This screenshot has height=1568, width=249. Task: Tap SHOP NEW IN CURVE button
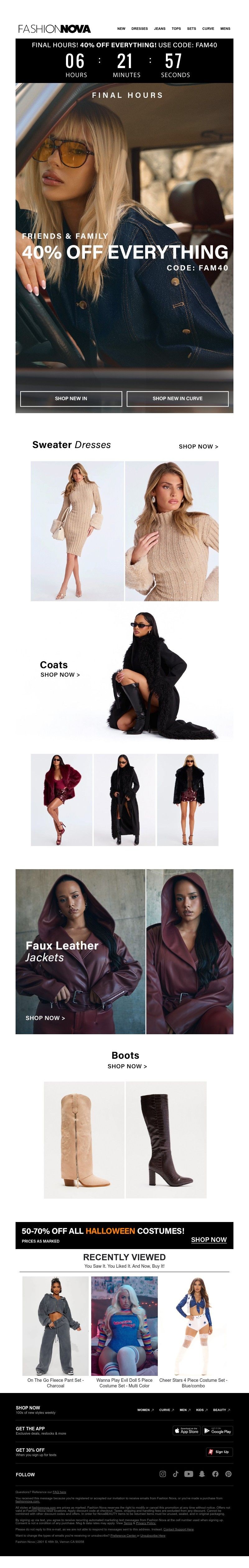[177, 398]
